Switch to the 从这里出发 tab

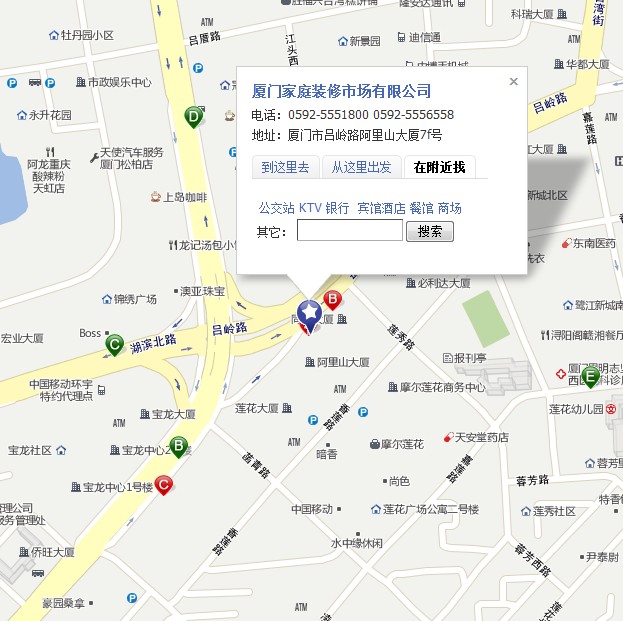tap(361, 167)
